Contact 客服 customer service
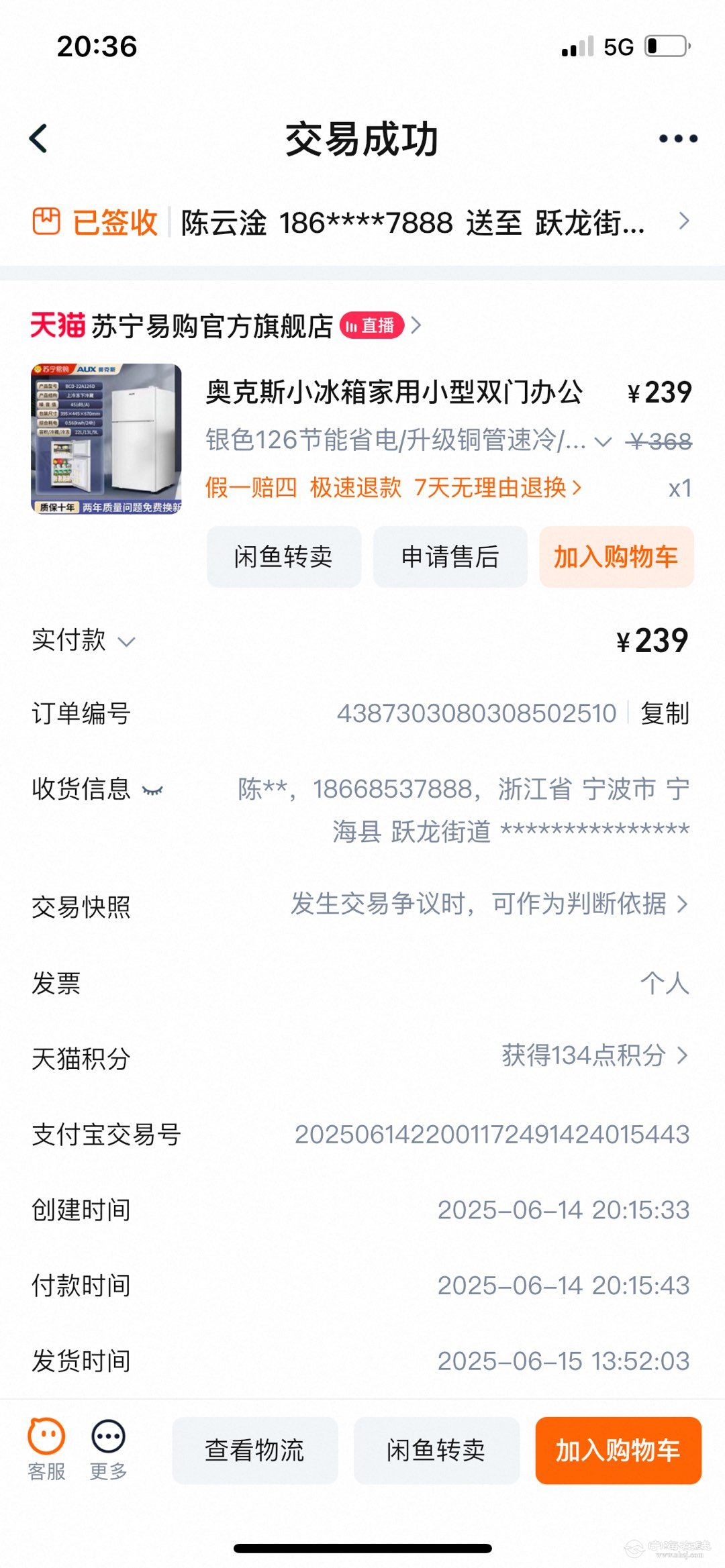The image size is (725, 1568). click(46, 1449)
